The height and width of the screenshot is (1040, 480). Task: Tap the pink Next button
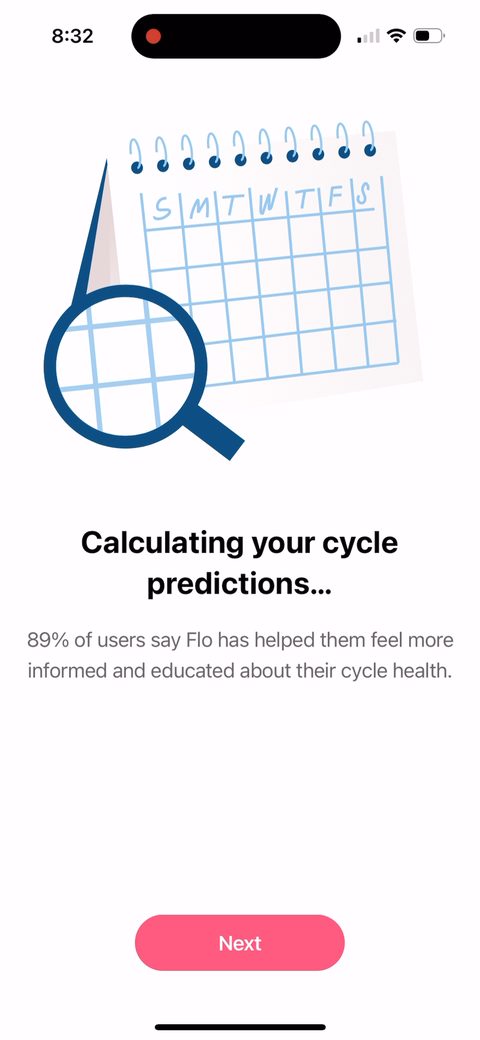coord(240,942)
